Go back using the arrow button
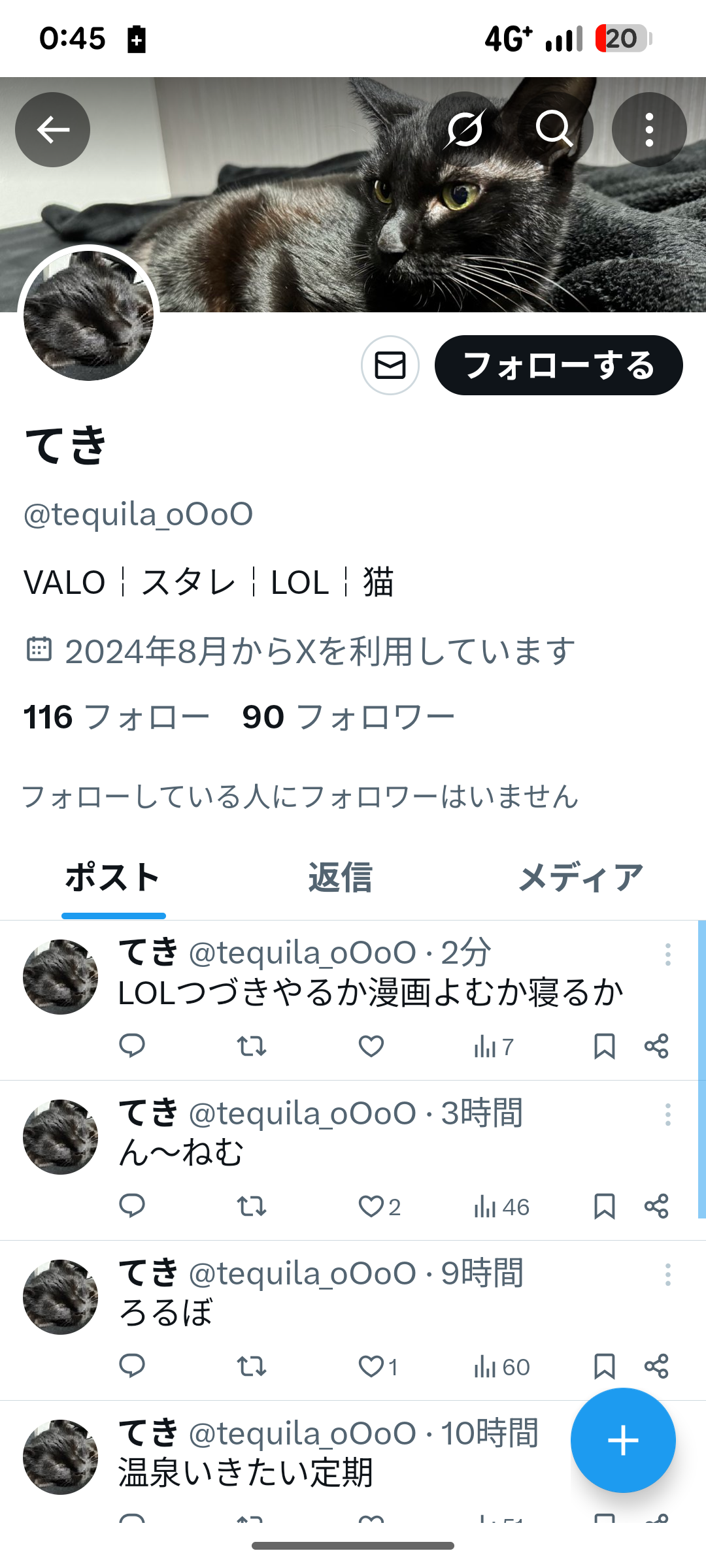The width and height of the screenshot is (706, 1568). [x=52, y=129]
